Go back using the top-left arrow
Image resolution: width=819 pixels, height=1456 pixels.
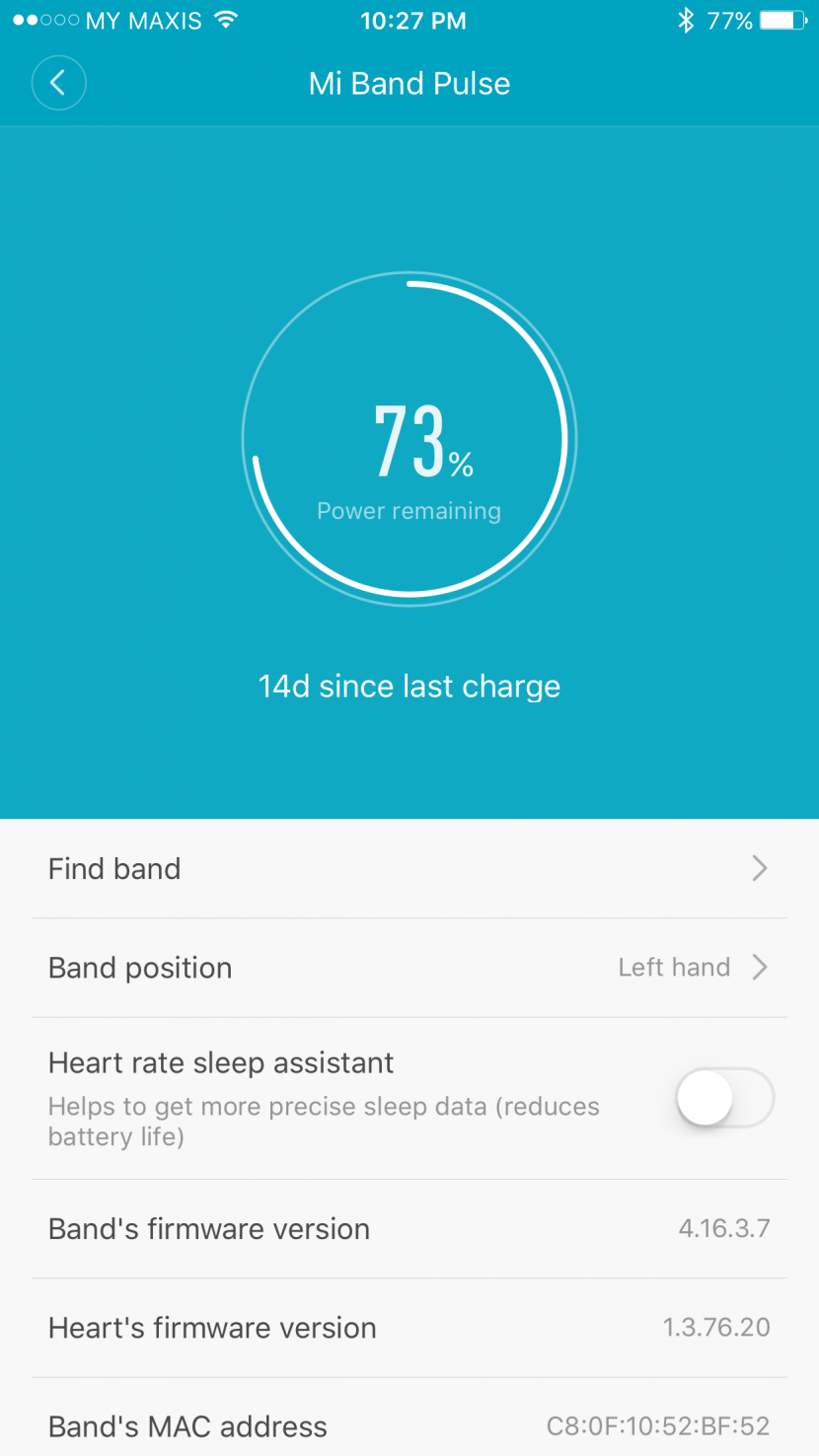click(58, 83)
